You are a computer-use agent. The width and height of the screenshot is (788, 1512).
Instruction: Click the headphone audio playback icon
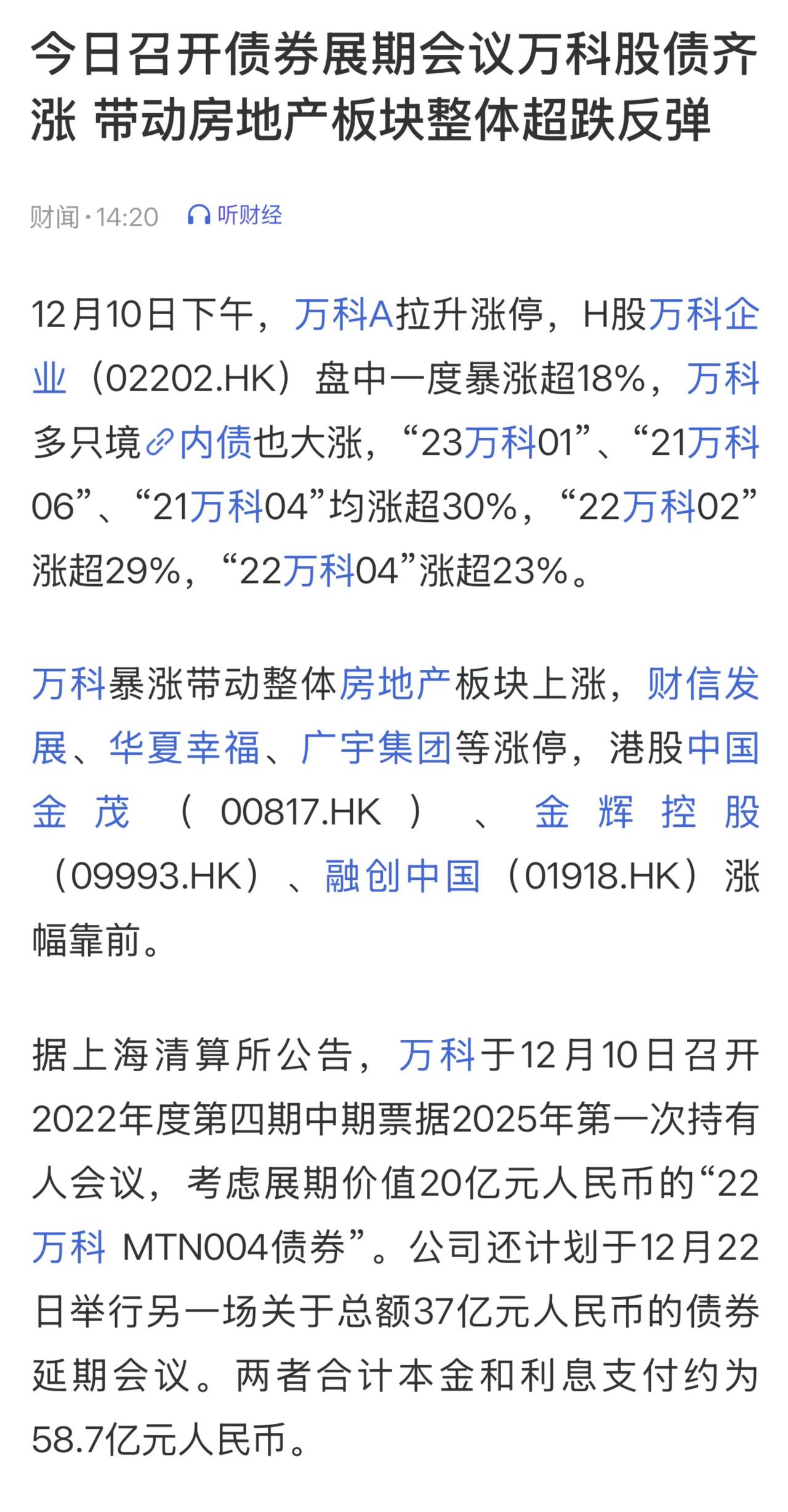[x=199, y=214]
